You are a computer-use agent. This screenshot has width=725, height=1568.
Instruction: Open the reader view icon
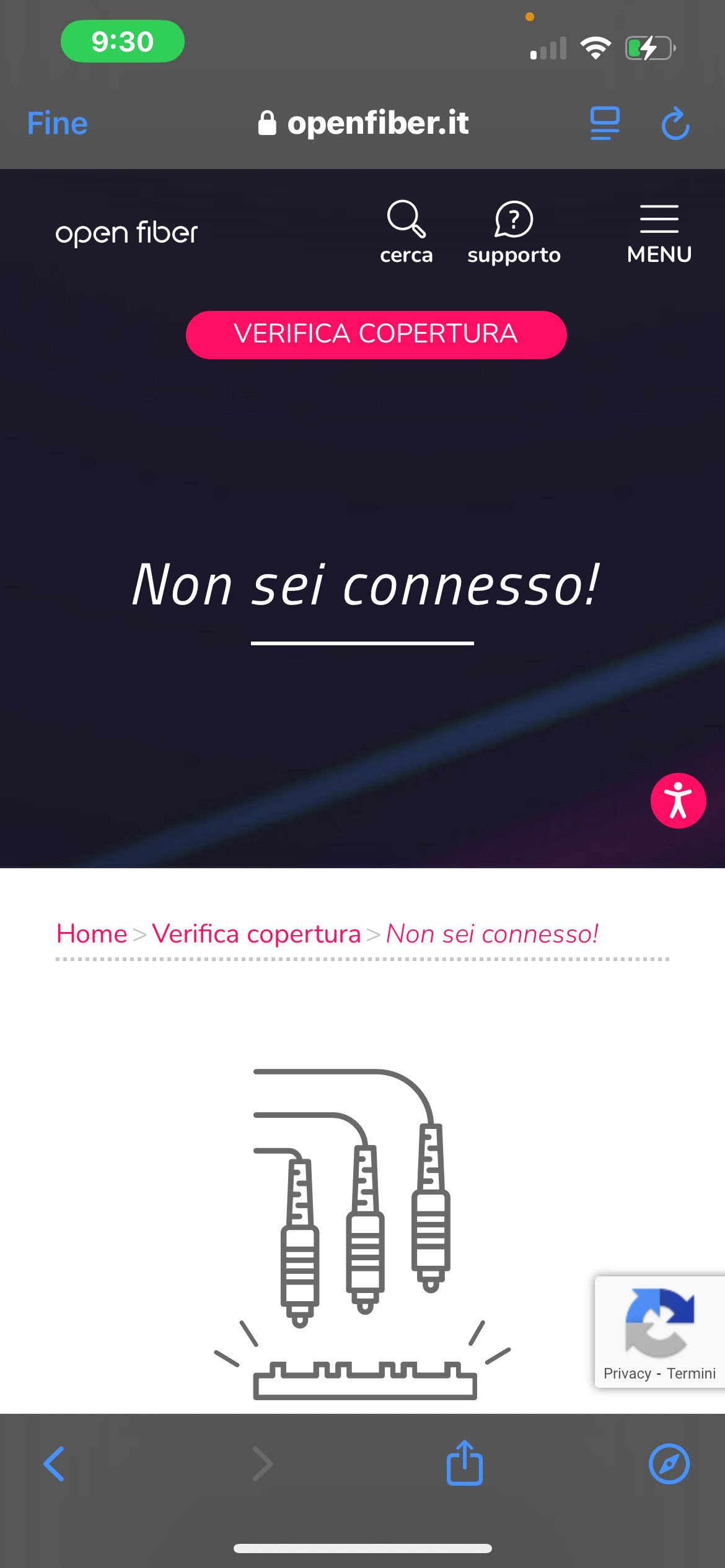604,123
